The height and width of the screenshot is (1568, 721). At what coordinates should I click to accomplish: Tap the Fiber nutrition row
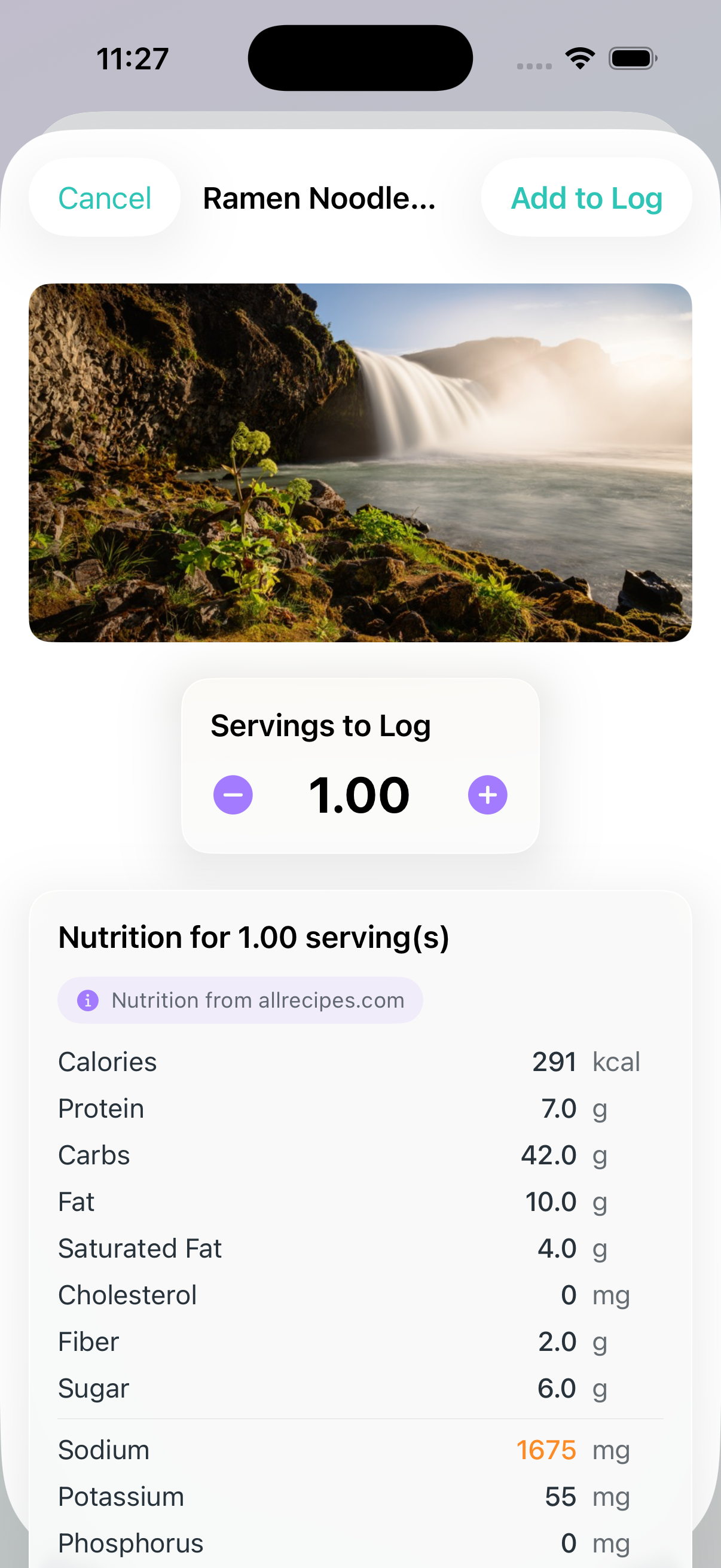[360, 1342]
